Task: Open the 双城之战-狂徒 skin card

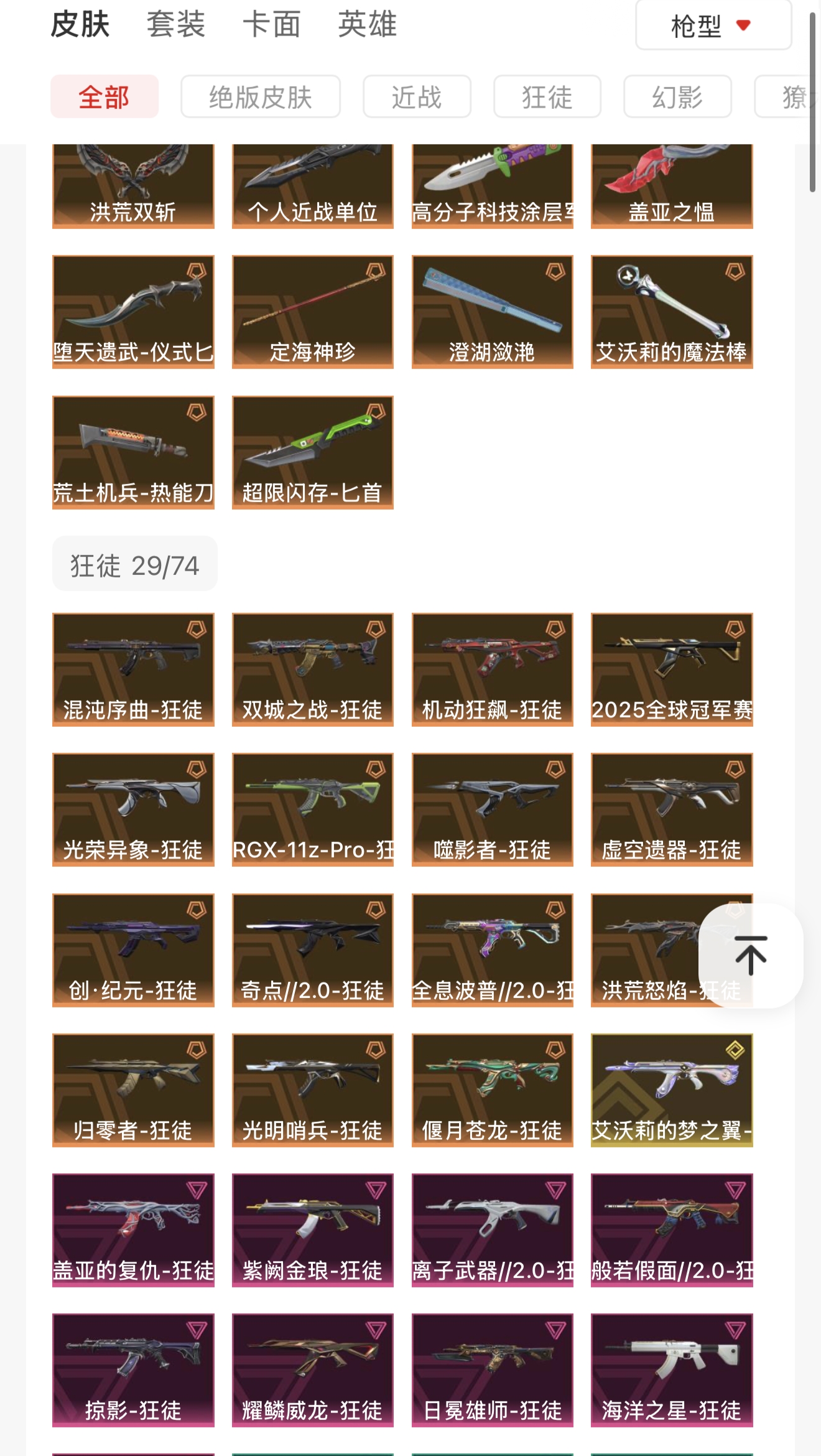Action: 312,670
